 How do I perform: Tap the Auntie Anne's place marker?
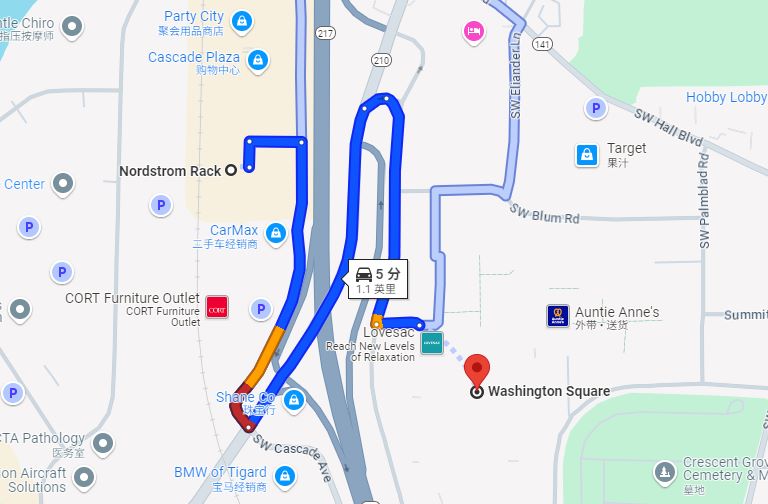[x=558, y=316]
